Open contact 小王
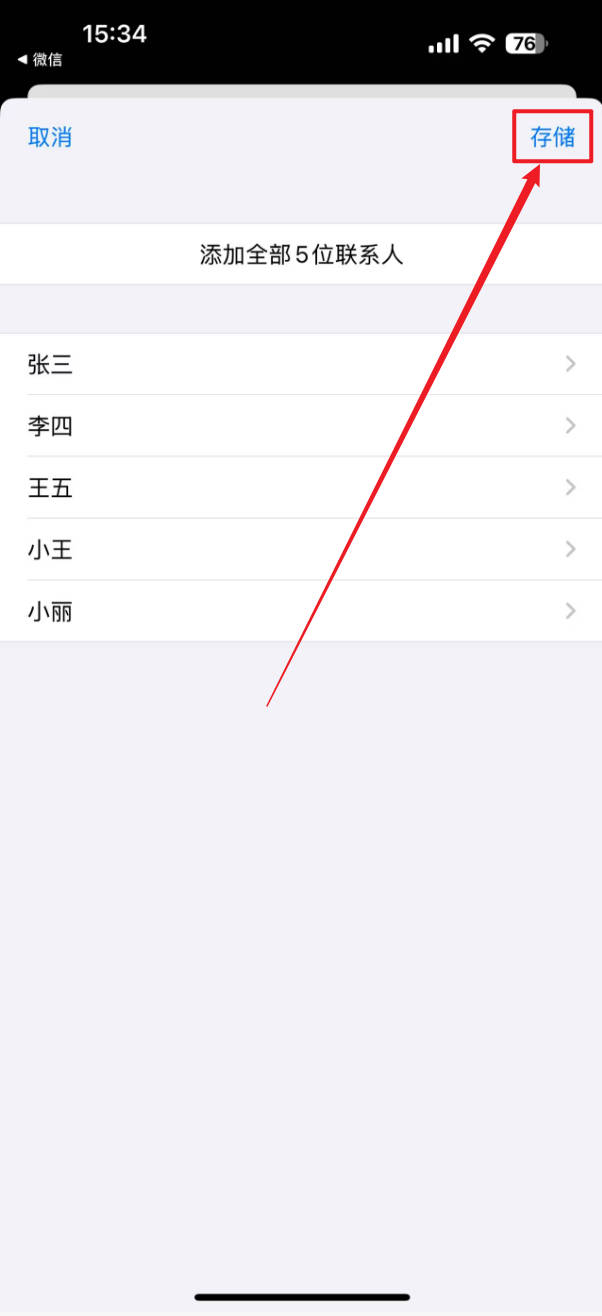 [x=301, y=550]
